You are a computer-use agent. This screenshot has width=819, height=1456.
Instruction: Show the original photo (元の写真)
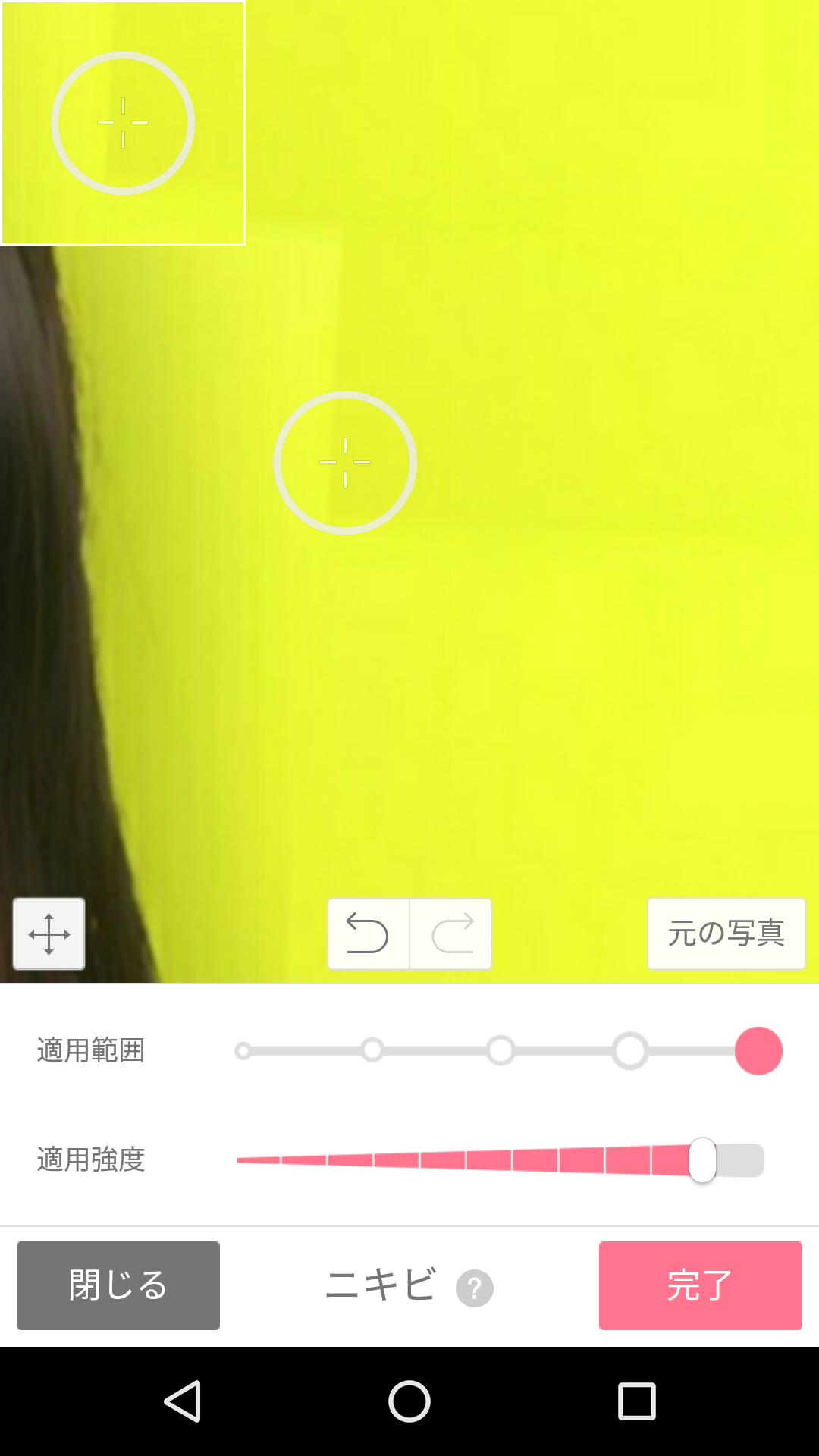pos(726,934)
